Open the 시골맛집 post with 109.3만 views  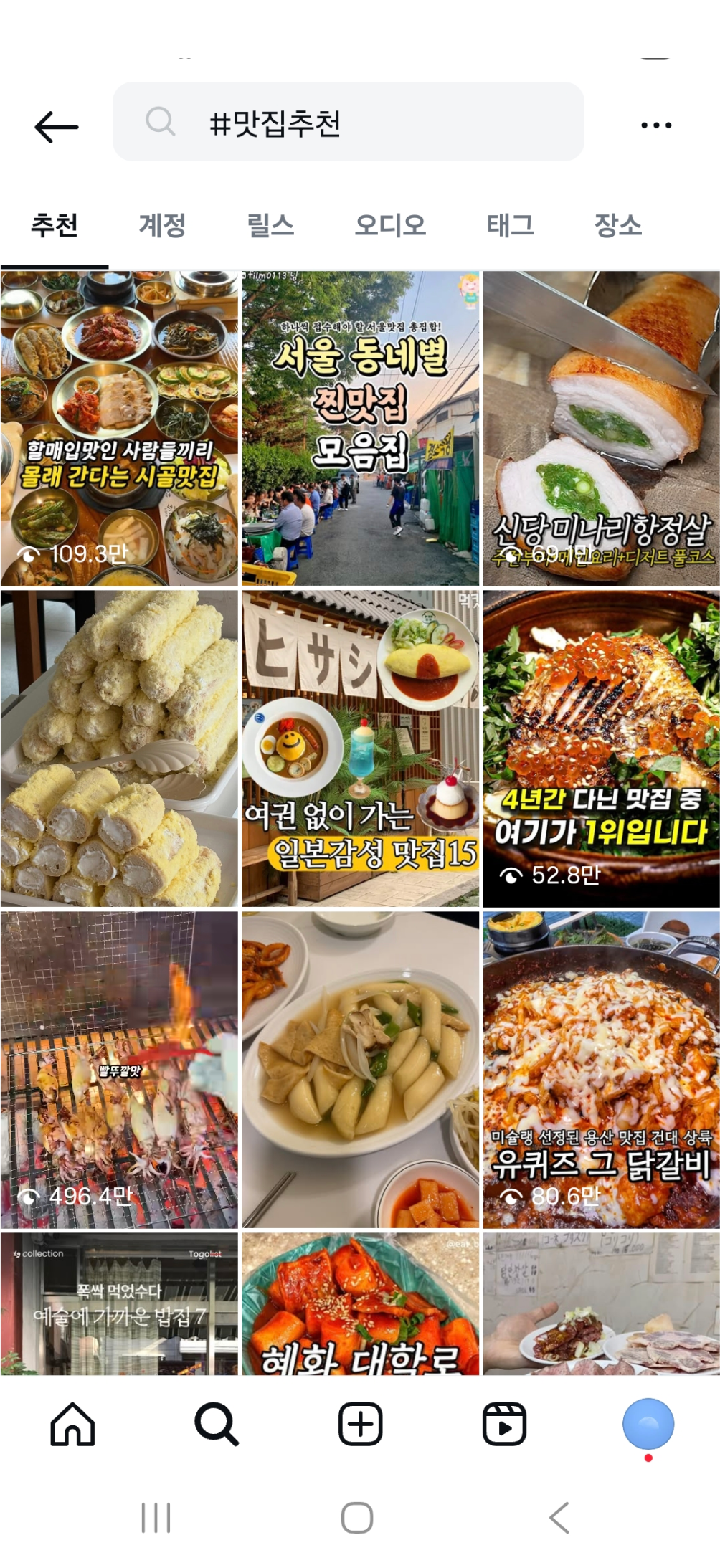[x=119, y=428]
